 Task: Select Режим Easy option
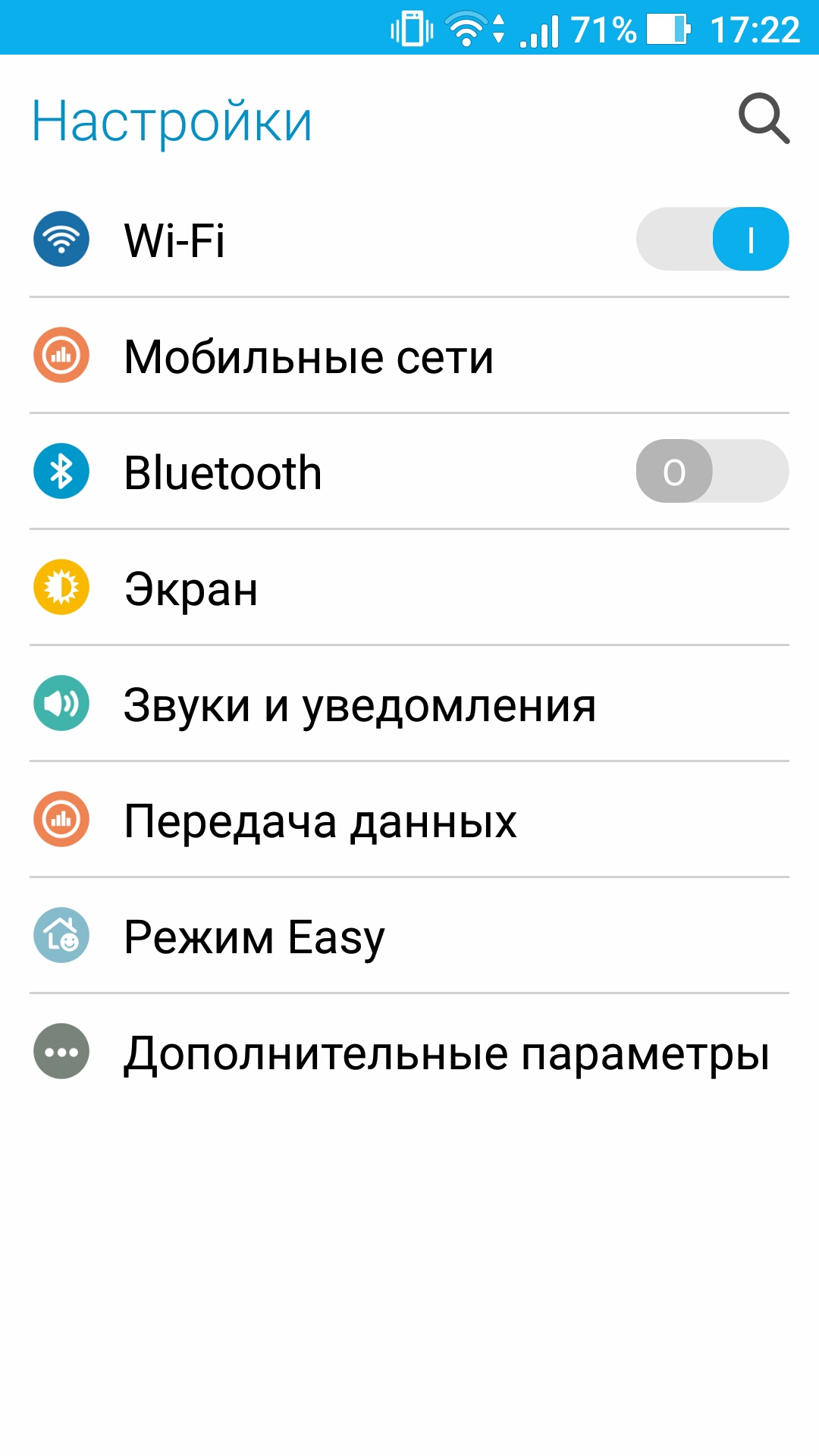click(409, 936)
